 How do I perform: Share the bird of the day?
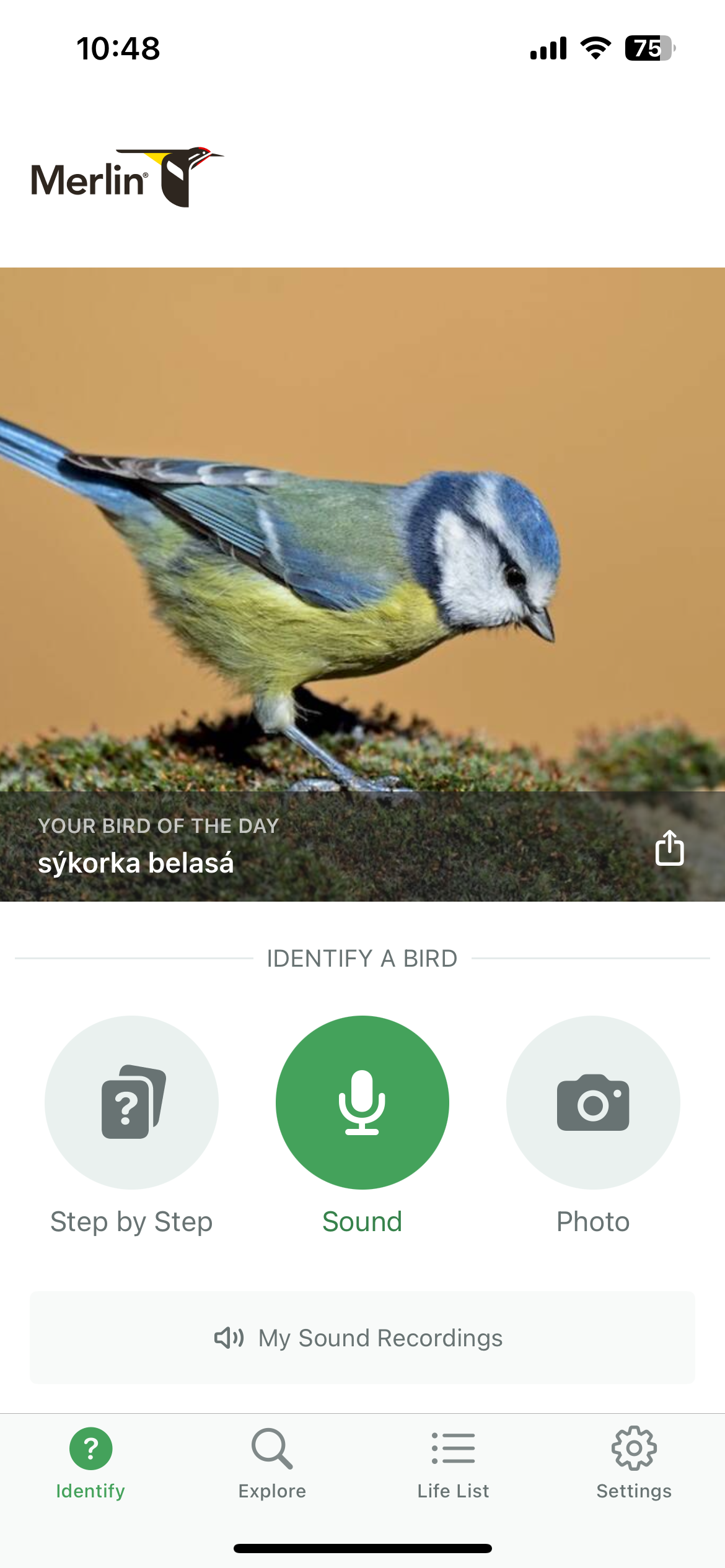tap(669, 847)
